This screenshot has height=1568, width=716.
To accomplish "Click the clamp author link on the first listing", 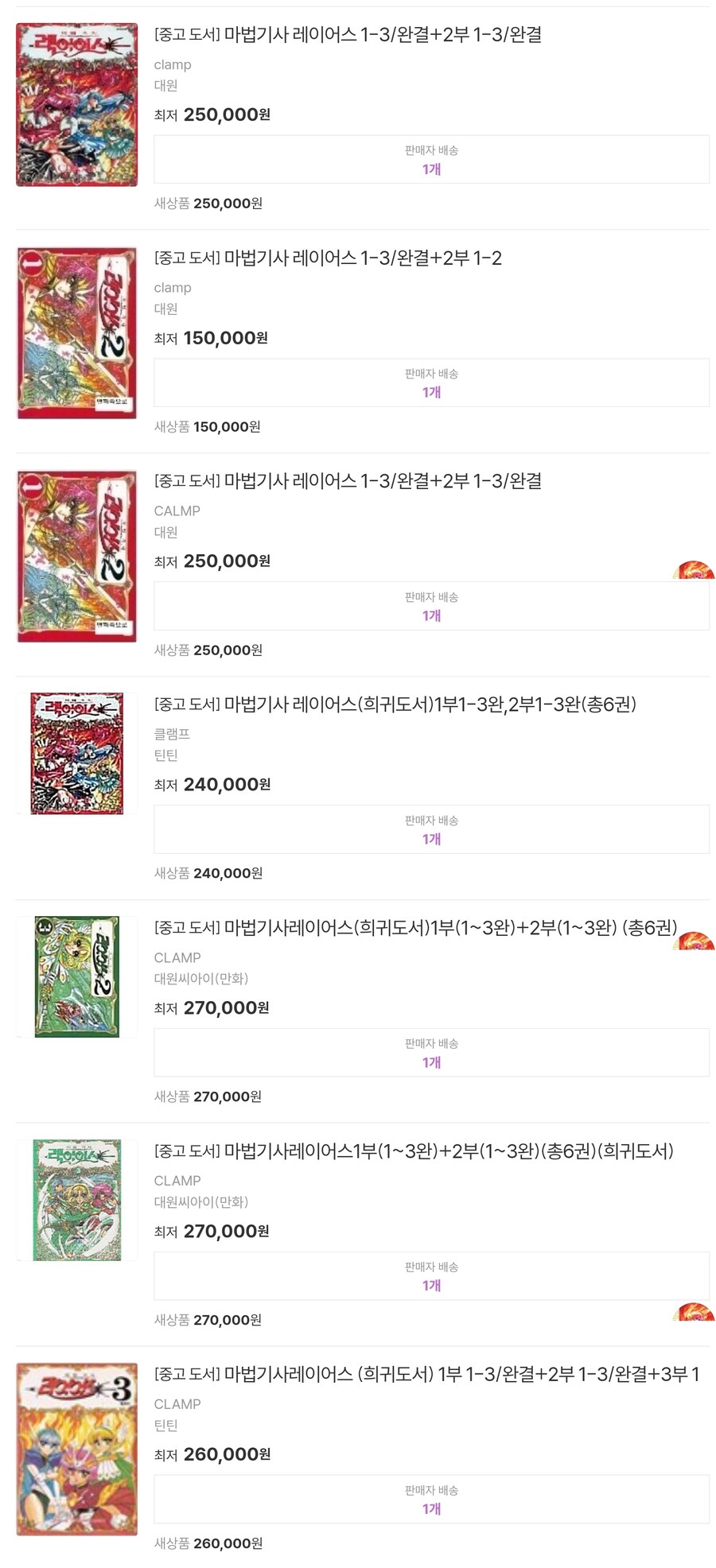I will 172,64.
